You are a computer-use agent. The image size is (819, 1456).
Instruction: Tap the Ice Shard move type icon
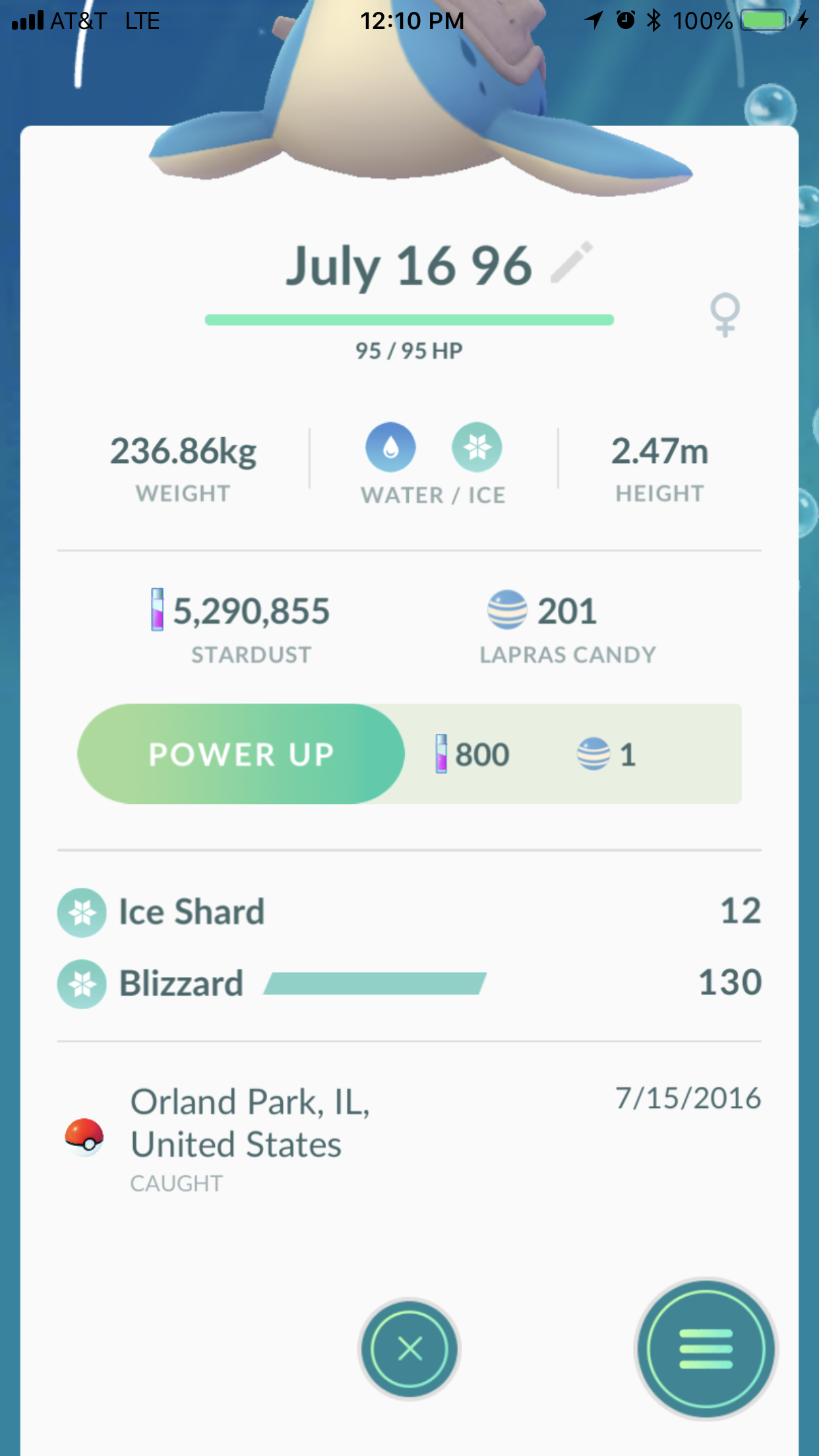click(82, 911)
